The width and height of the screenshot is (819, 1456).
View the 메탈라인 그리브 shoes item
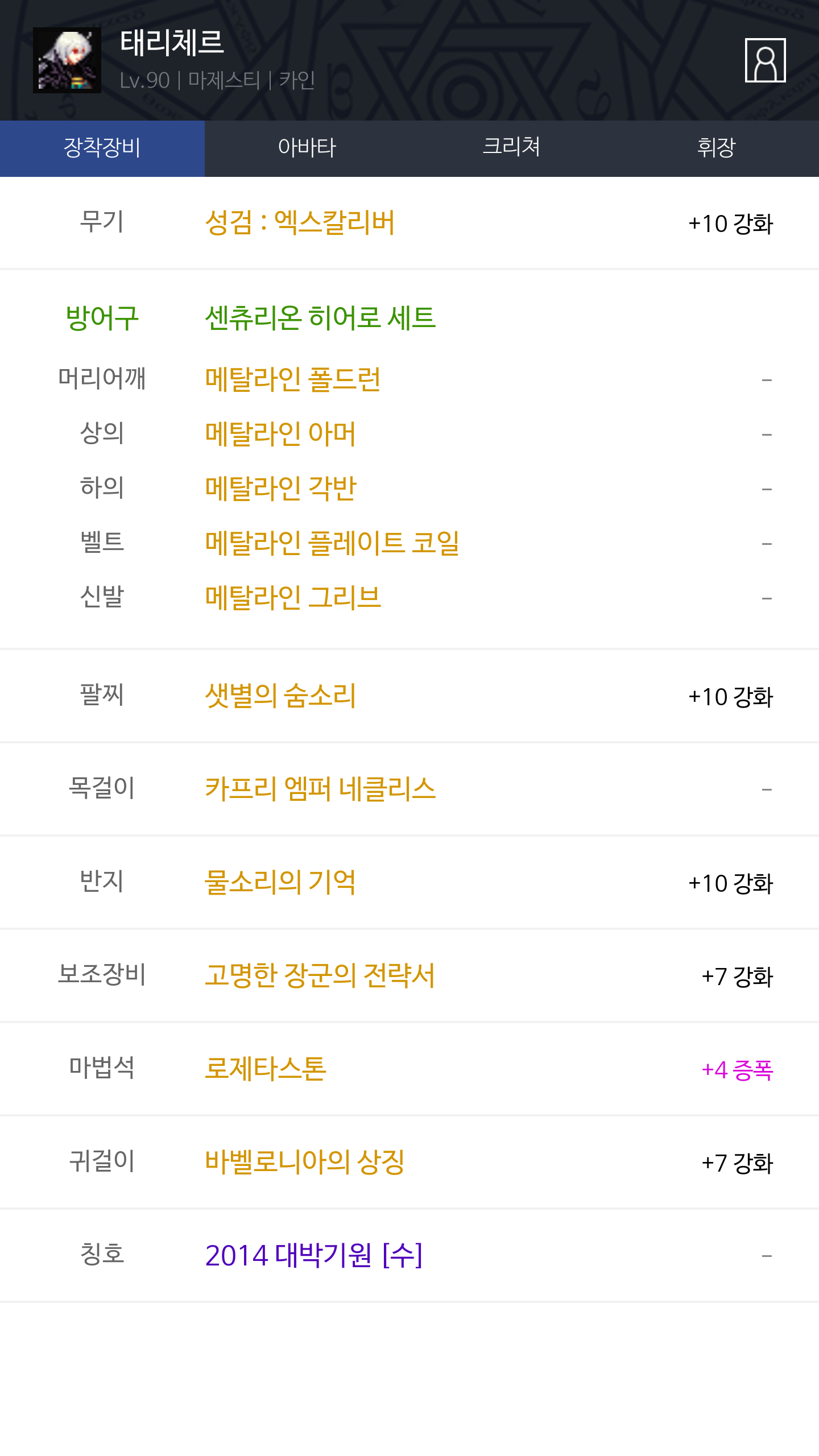(x=293, y=597)
